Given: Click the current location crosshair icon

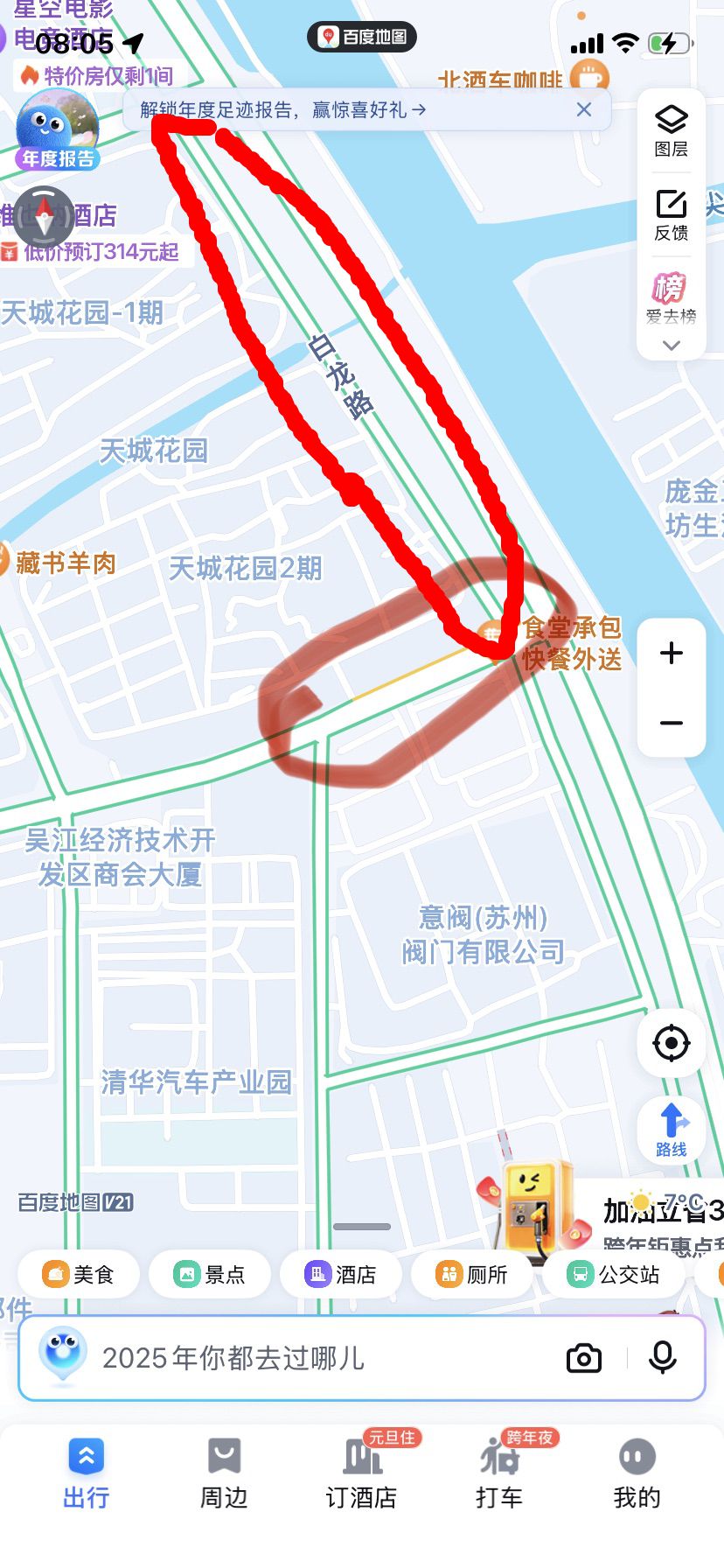Looking at the screenshot, I should pyautogui.click(x=670, y=1042).
